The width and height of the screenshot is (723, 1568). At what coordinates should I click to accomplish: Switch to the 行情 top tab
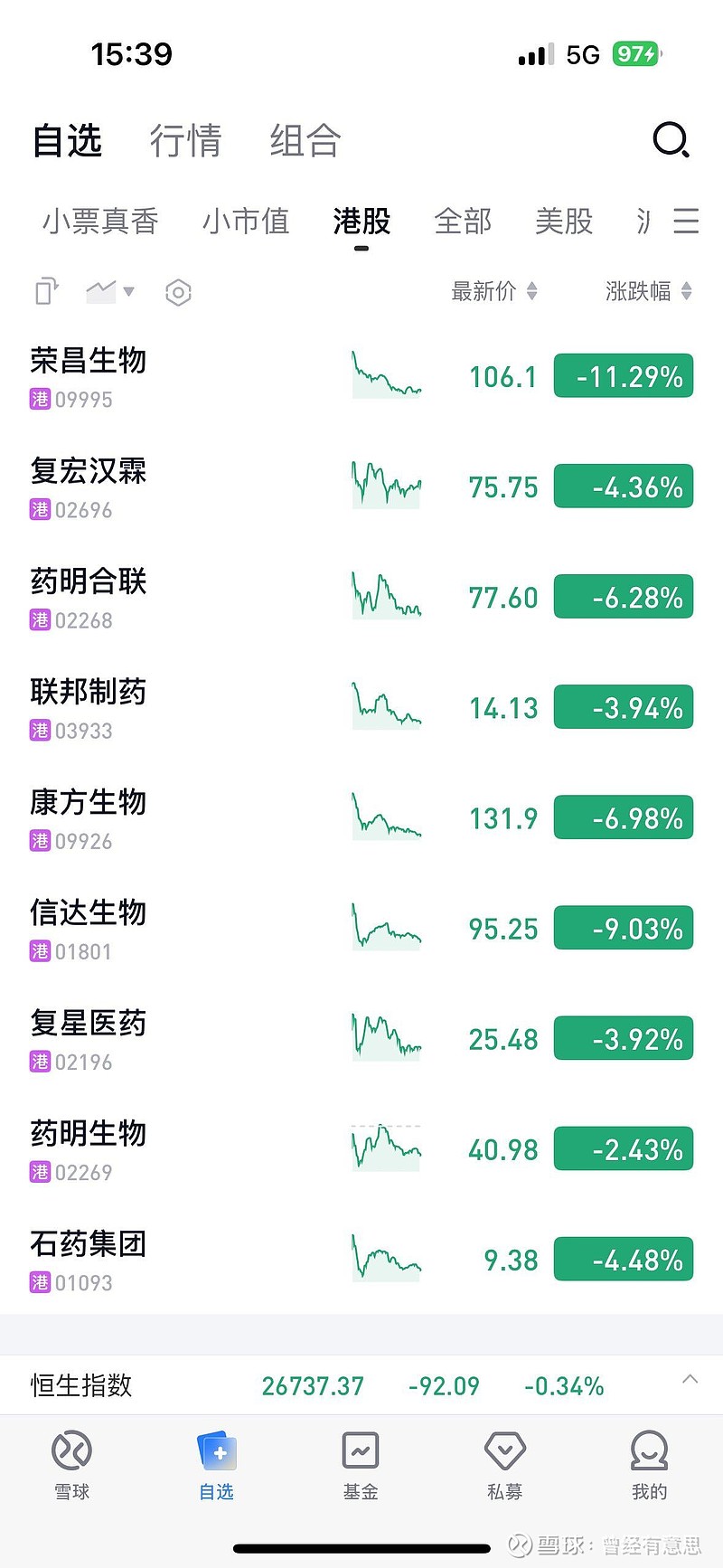[x=185, y=141]
